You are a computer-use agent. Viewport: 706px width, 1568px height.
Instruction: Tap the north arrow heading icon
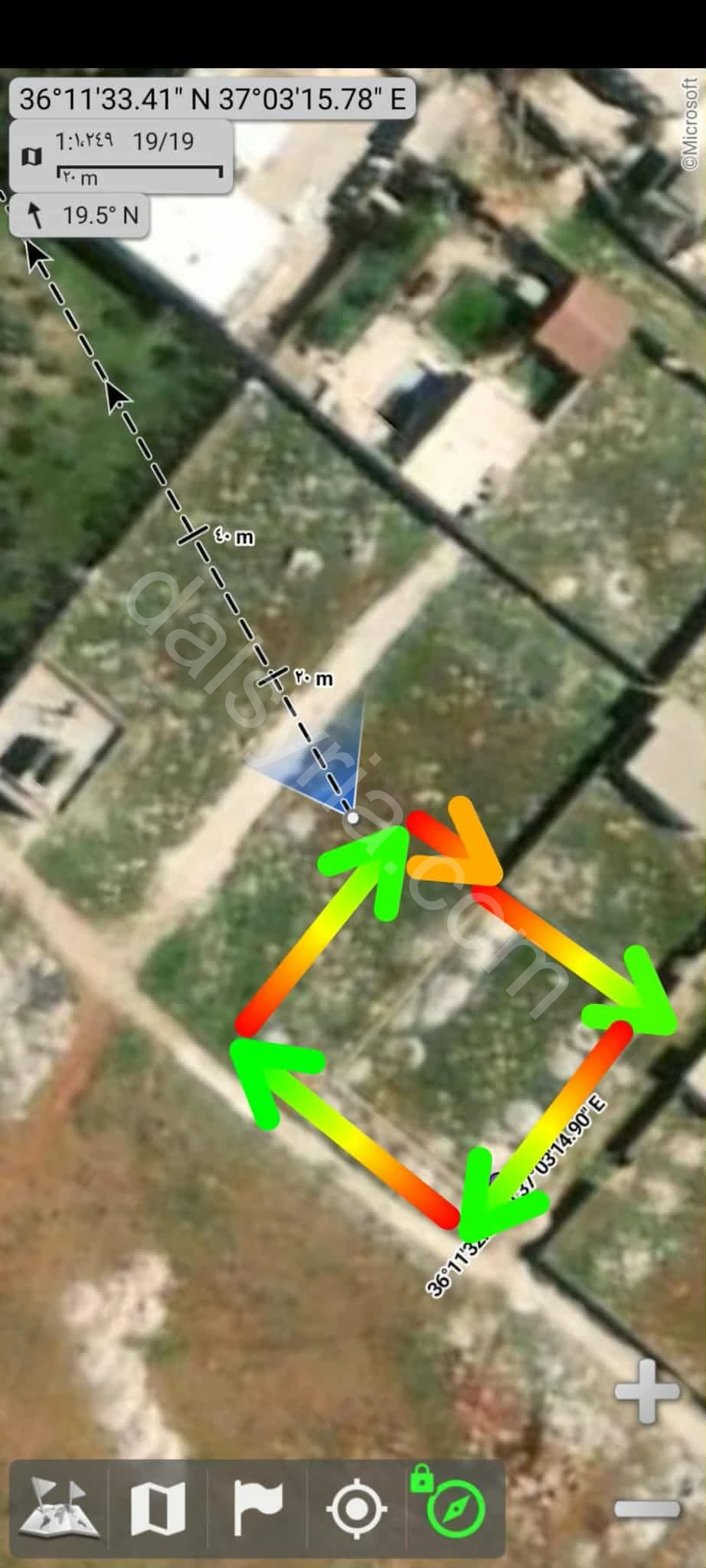click(36, 216)
